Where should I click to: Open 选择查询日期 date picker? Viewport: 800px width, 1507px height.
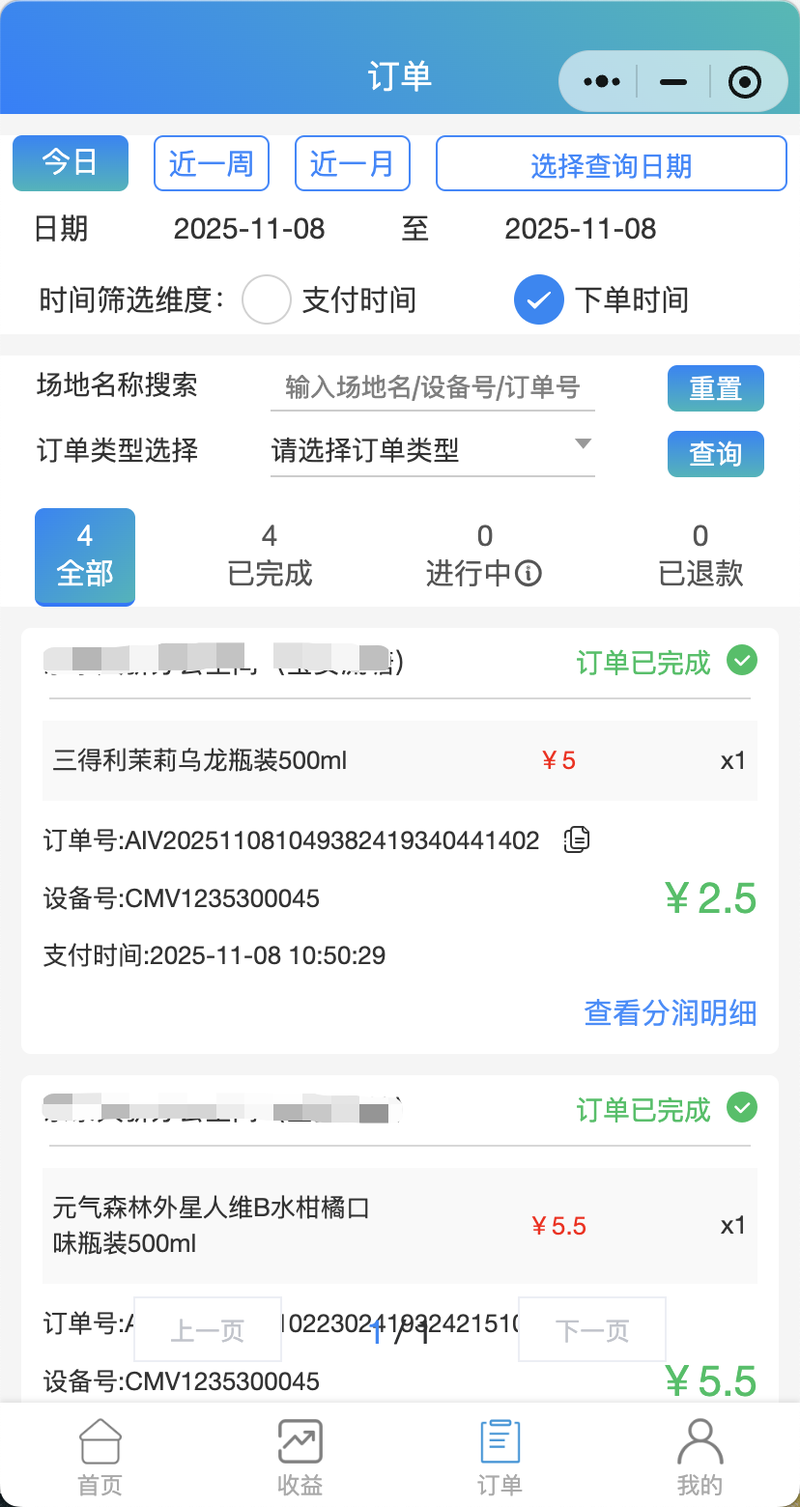[x=611, y=165]
